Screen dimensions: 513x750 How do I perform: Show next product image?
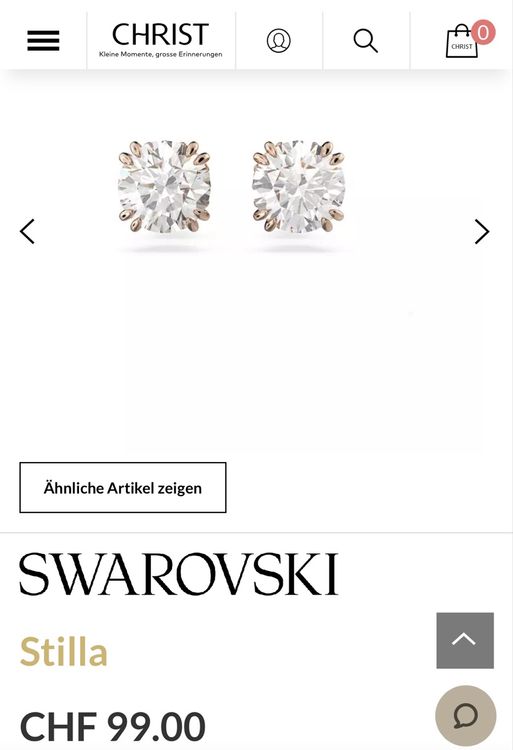click(x=482, y=232)
